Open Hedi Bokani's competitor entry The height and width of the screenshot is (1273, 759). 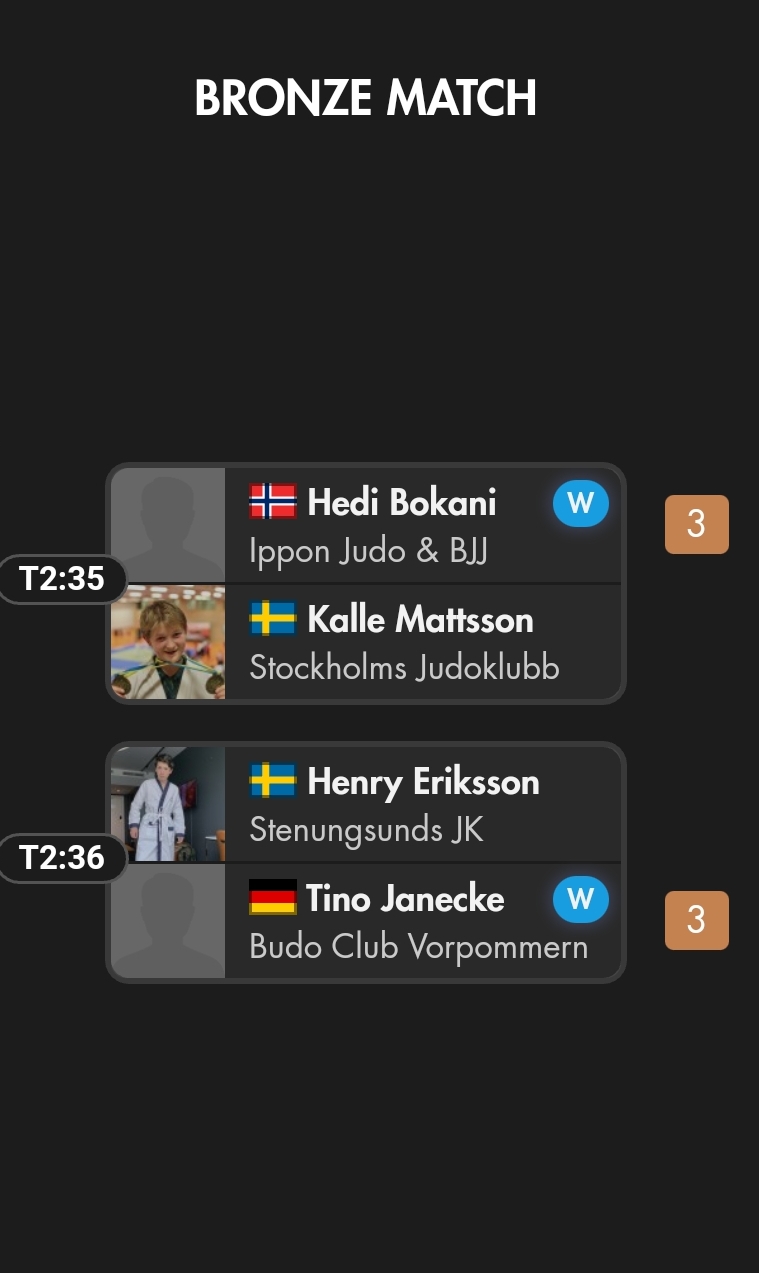pos(400,524)
